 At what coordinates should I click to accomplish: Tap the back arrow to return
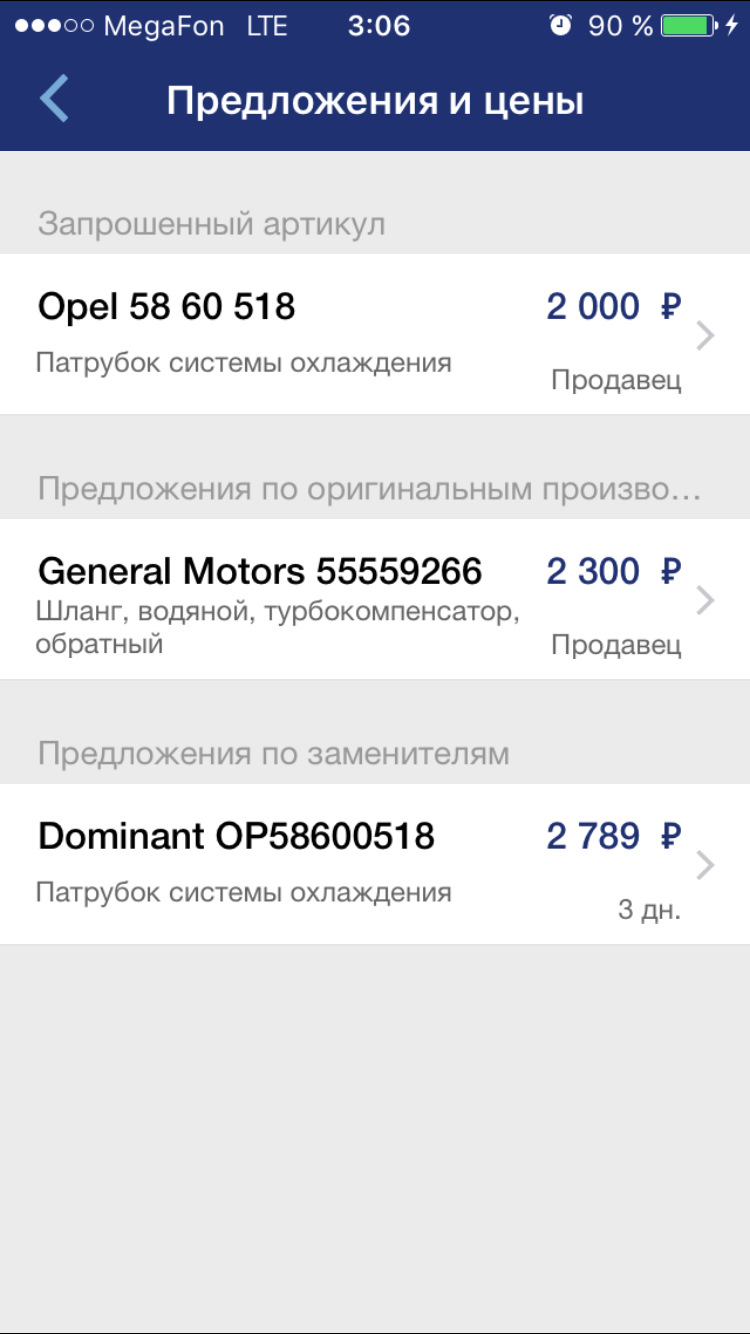point(55,97)
